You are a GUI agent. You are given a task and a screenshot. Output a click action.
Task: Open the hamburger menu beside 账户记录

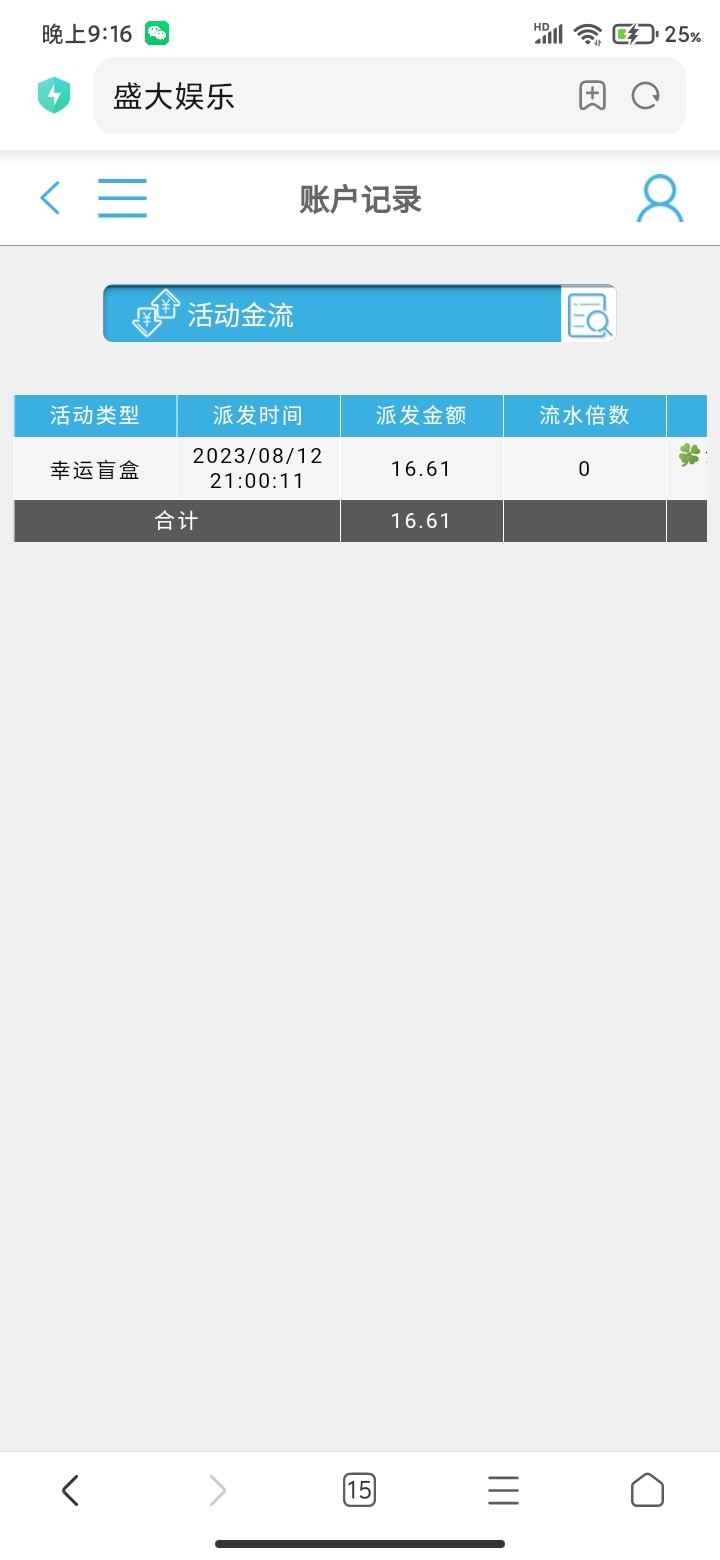point(122,198)
